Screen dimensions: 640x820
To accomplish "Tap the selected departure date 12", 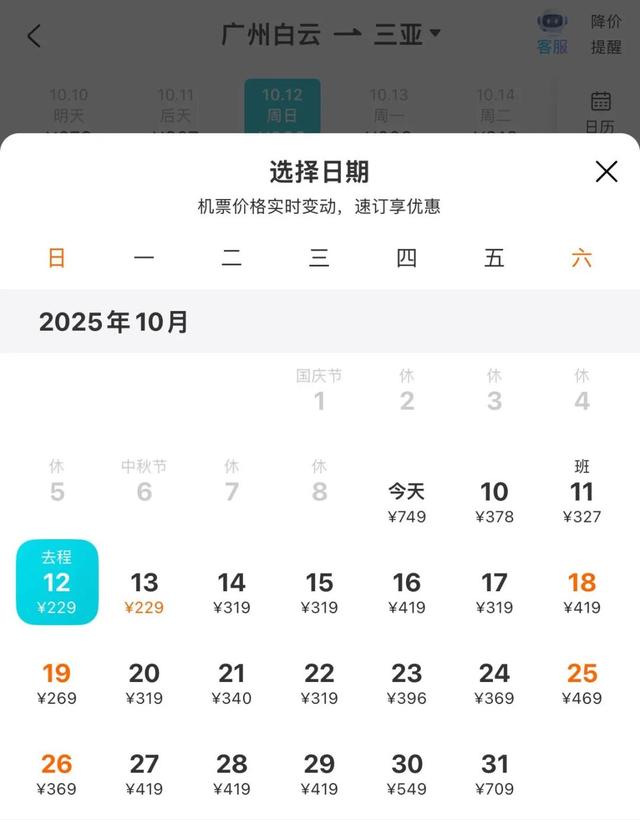I will (57, 583).
